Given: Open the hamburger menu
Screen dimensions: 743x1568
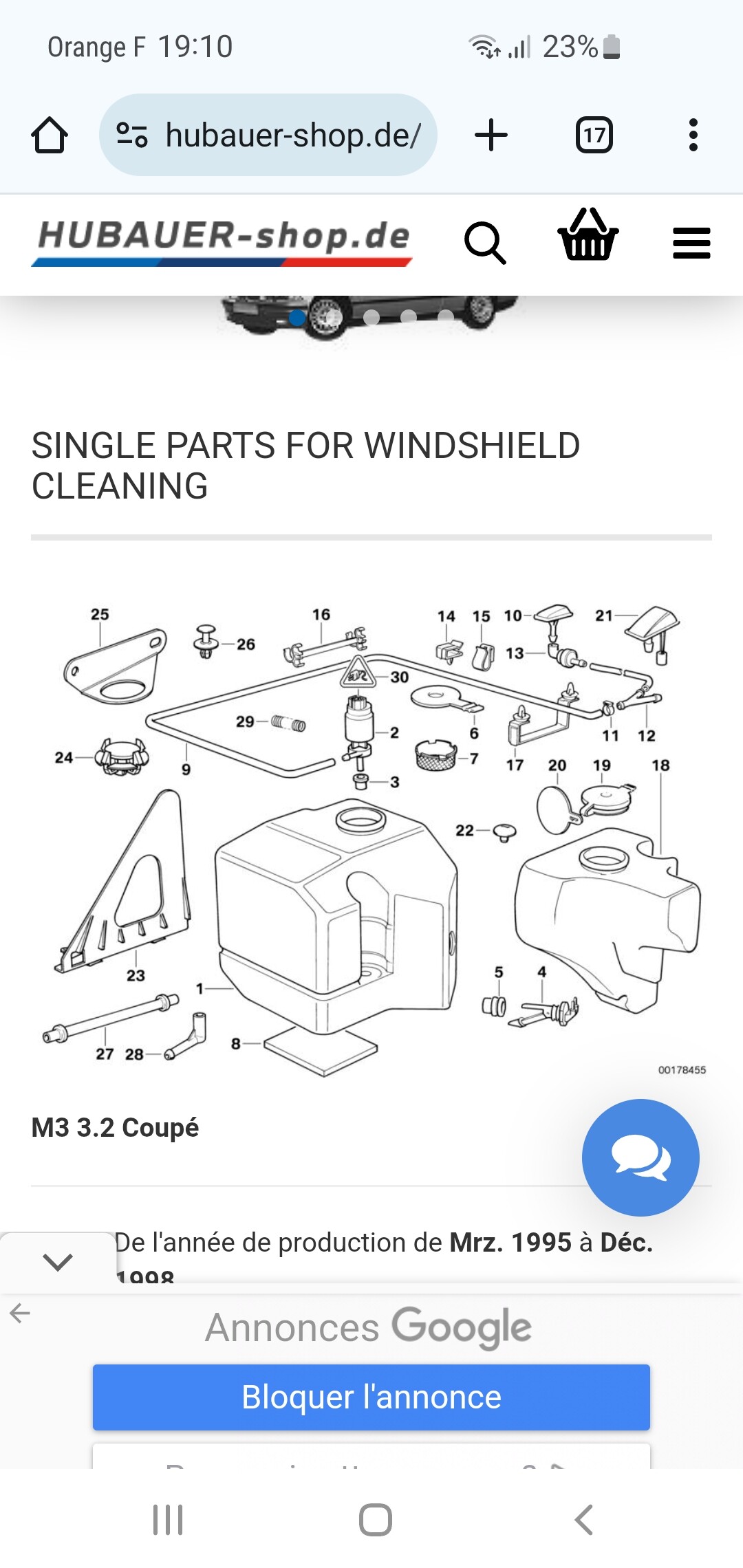Looking at the screenshot, I should tap(691, 243).
